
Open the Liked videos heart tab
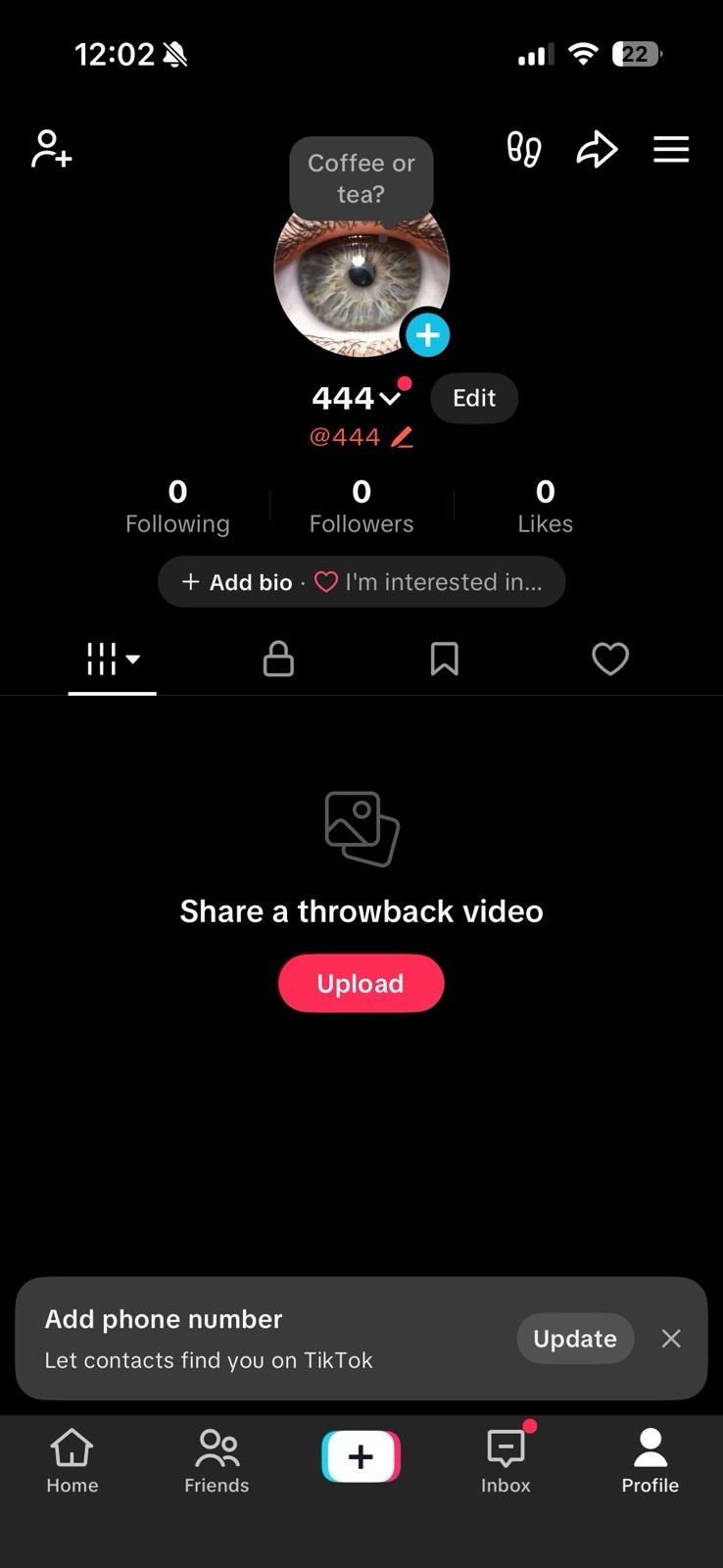(609, 659)
